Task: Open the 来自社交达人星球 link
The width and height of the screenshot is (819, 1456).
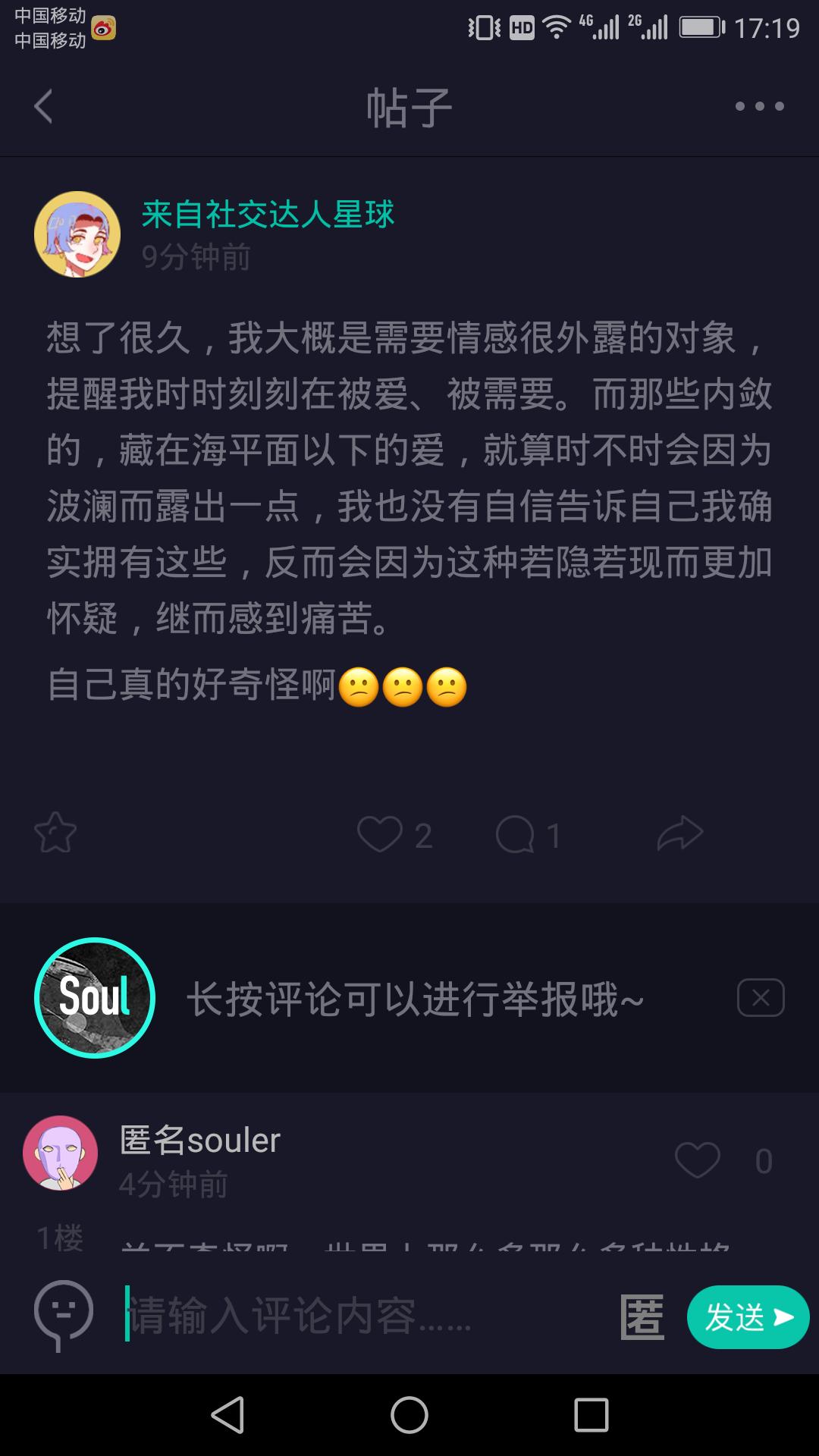Action: tap(268, 214)
